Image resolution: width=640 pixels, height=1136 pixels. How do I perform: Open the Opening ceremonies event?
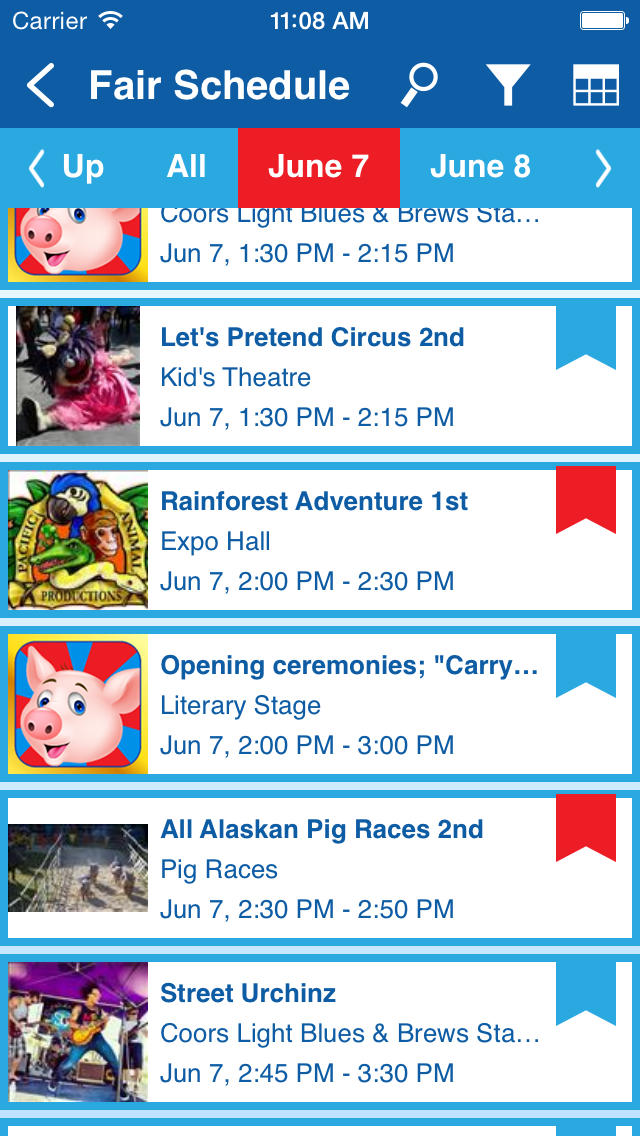click(x=320, y=703)
